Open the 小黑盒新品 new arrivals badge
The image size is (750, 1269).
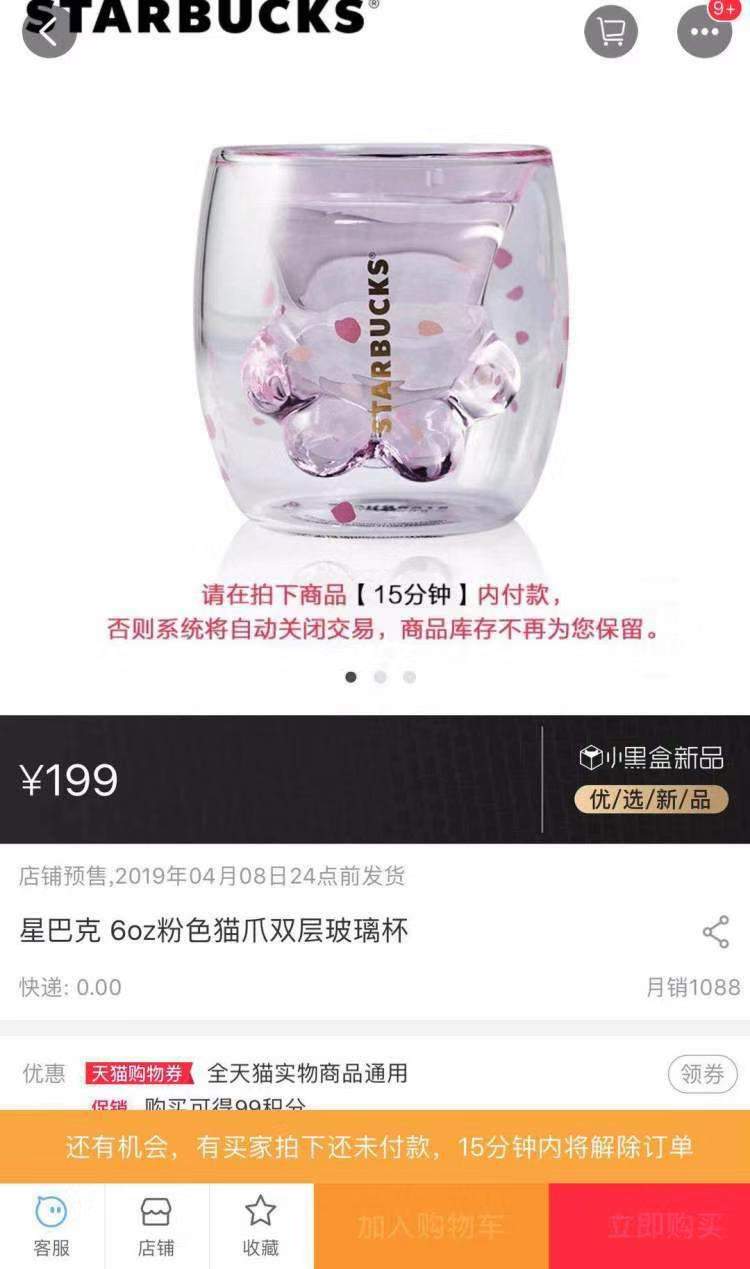point(651,778)
